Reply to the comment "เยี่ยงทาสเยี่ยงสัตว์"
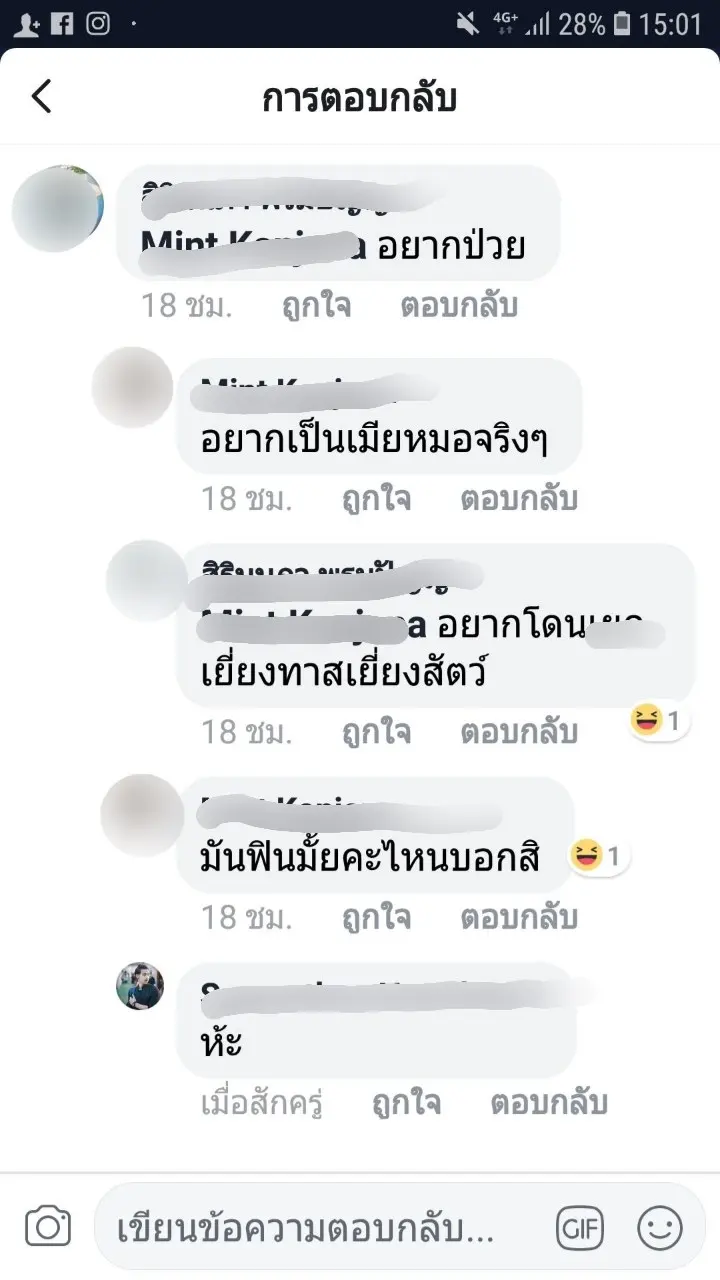720x1280 pixels. (518, 733)
